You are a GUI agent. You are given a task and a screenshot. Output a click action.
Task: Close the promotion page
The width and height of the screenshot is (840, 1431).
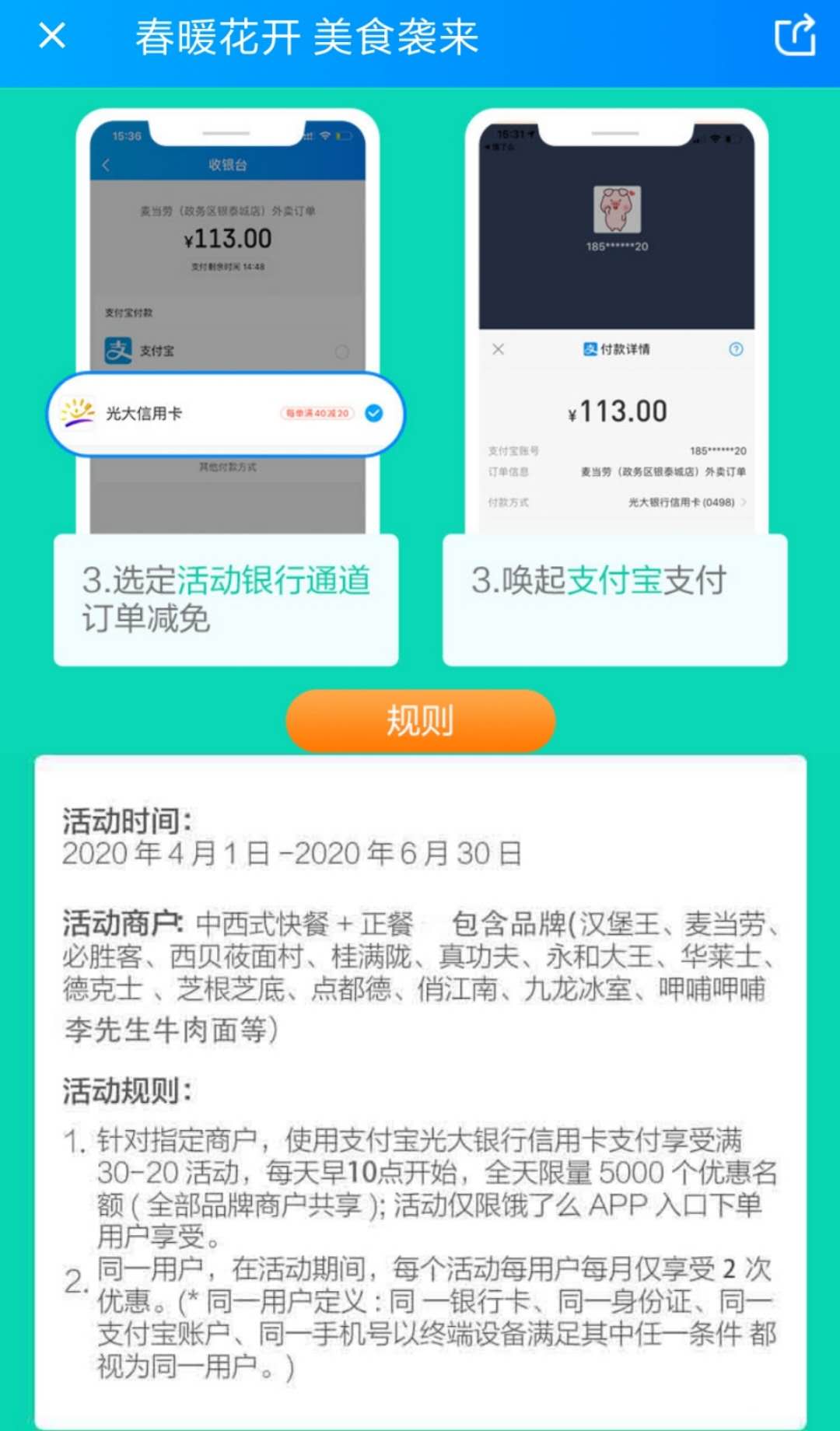pos(52,36)
